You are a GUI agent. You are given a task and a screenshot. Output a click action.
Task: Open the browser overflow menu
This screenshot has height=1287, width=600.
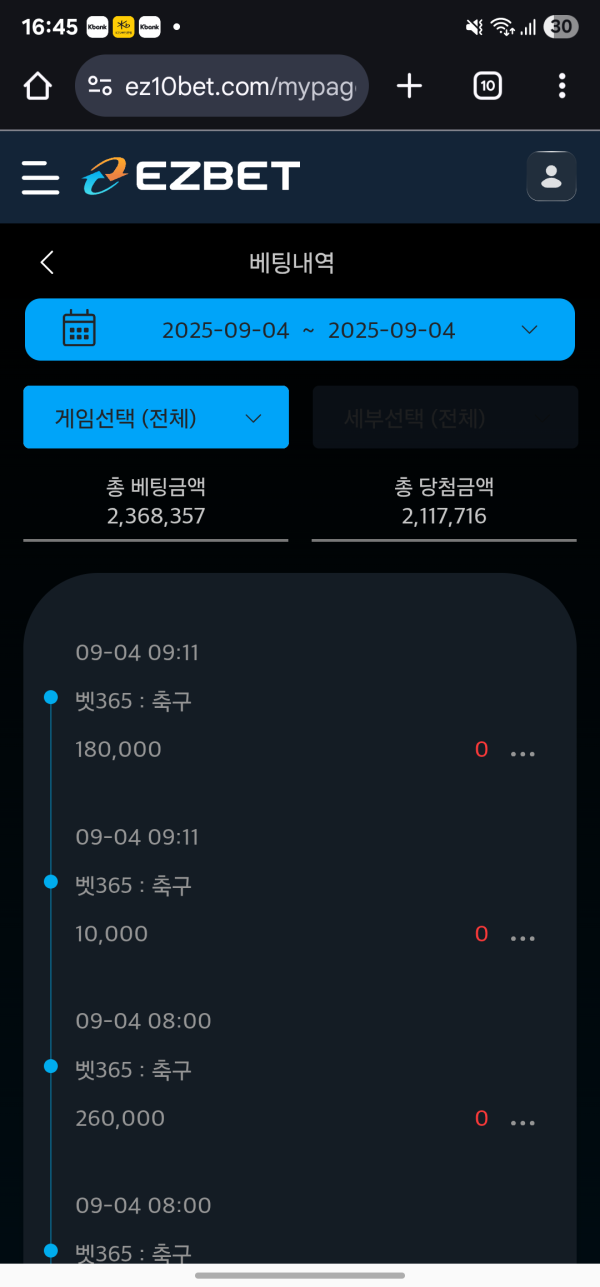[562, 87]
